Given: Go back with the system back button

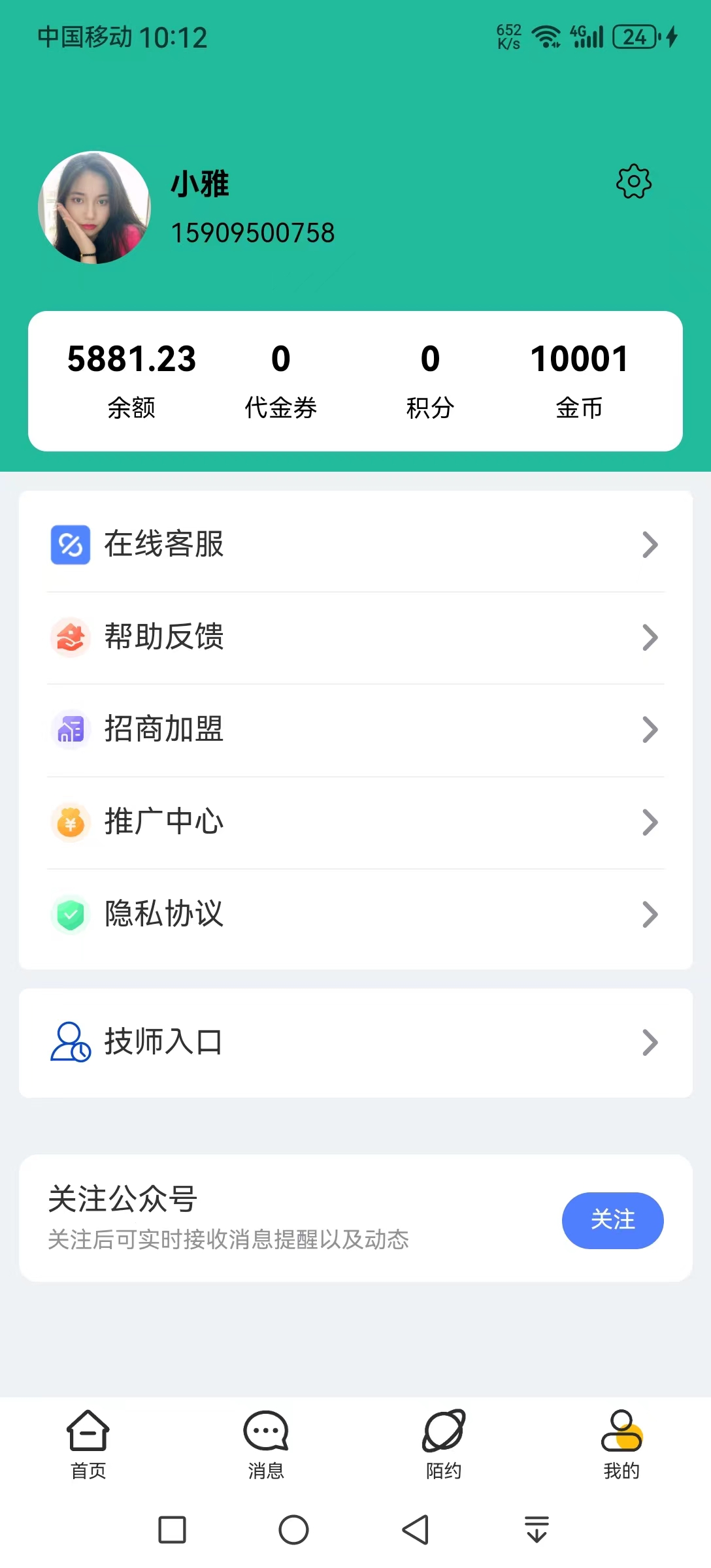Looking at the screenshot, I should click(x=416, y=1529).
